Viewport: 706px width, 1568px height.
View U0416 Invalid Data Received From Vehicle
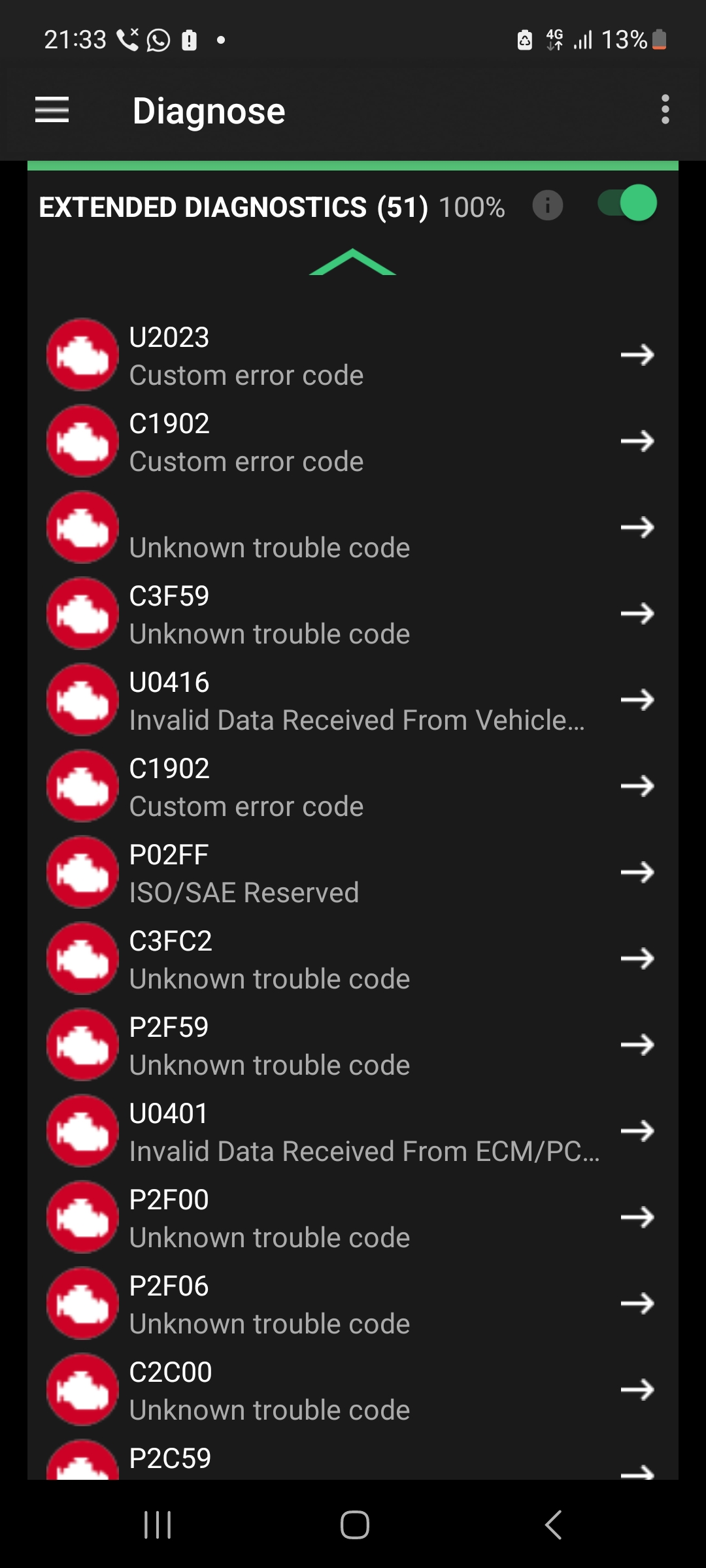353,700
